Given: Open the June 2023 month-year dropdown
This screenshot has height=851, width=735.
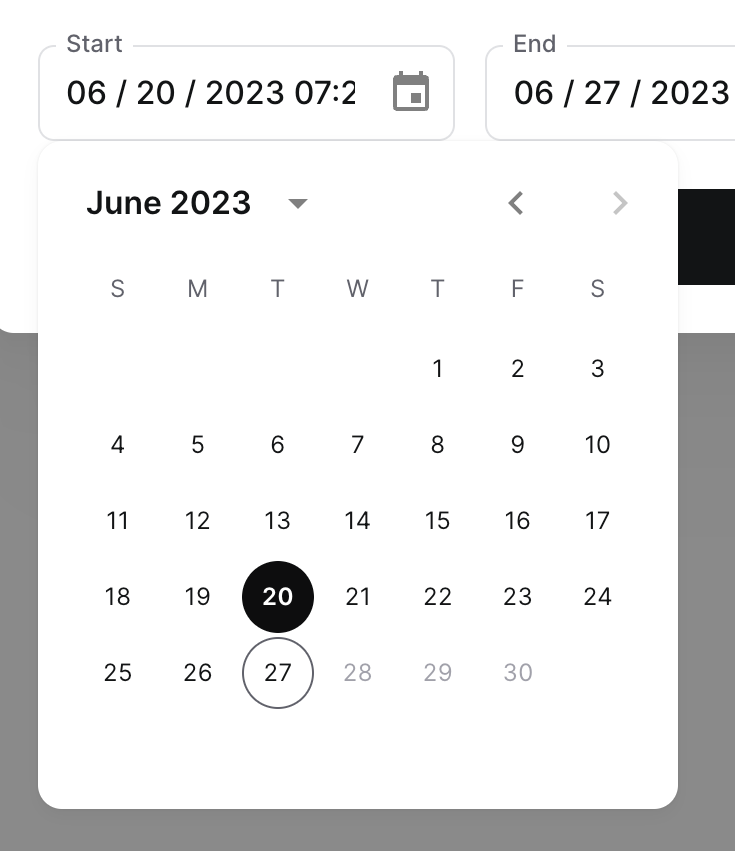Looking at the screenshot, I should (x=168, y=203).
